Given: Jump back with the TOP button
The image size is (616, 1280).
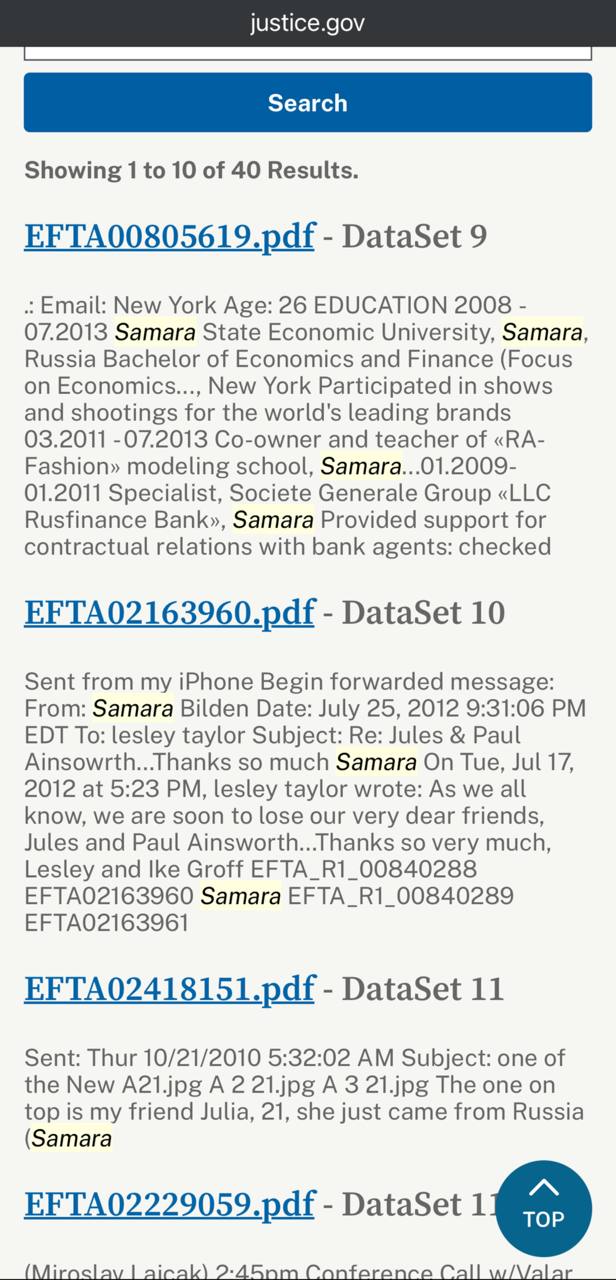Looking at the screenshot, I should click(x=543, y=1208).
